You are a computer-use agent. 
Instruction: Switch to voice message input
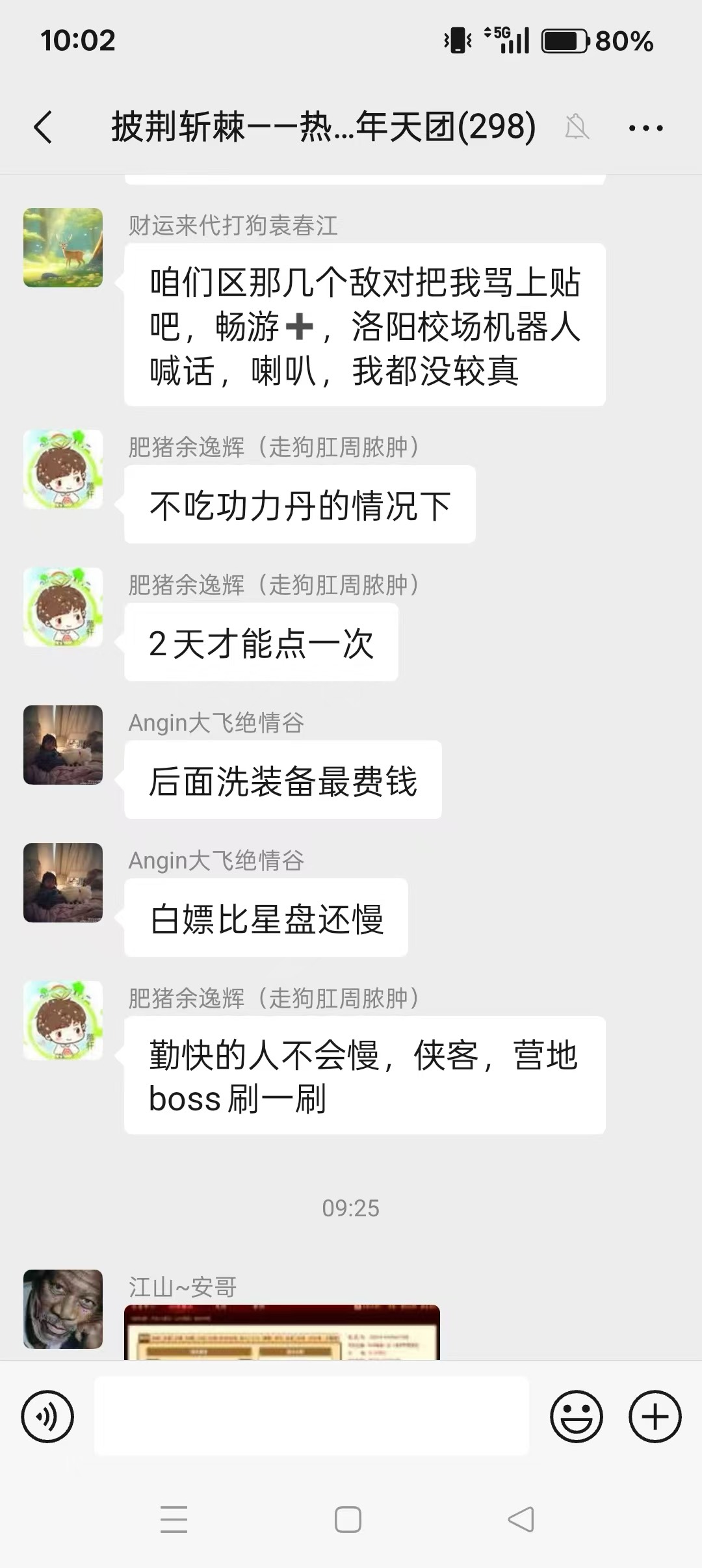tap(47, 1417)
